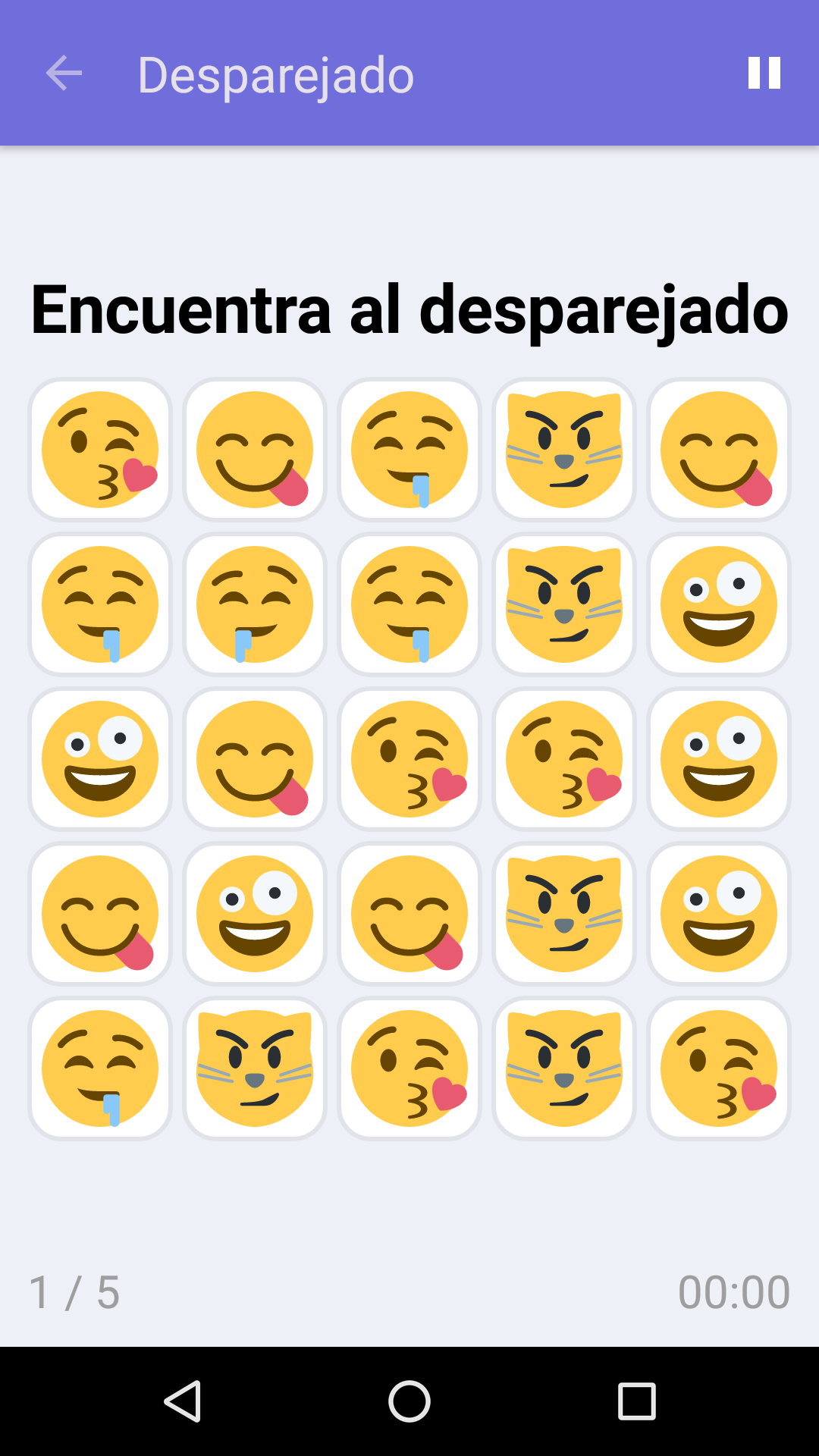This screenshot has width=819, height=1456.
Task: Tap the drooling face in the bottom row
Action: point(100,1068)
